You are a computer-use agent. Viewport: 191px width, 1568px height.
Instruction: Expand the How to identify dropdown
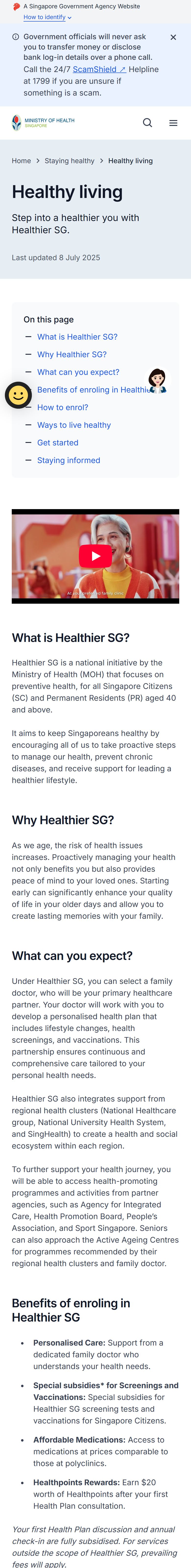[48, 17]
